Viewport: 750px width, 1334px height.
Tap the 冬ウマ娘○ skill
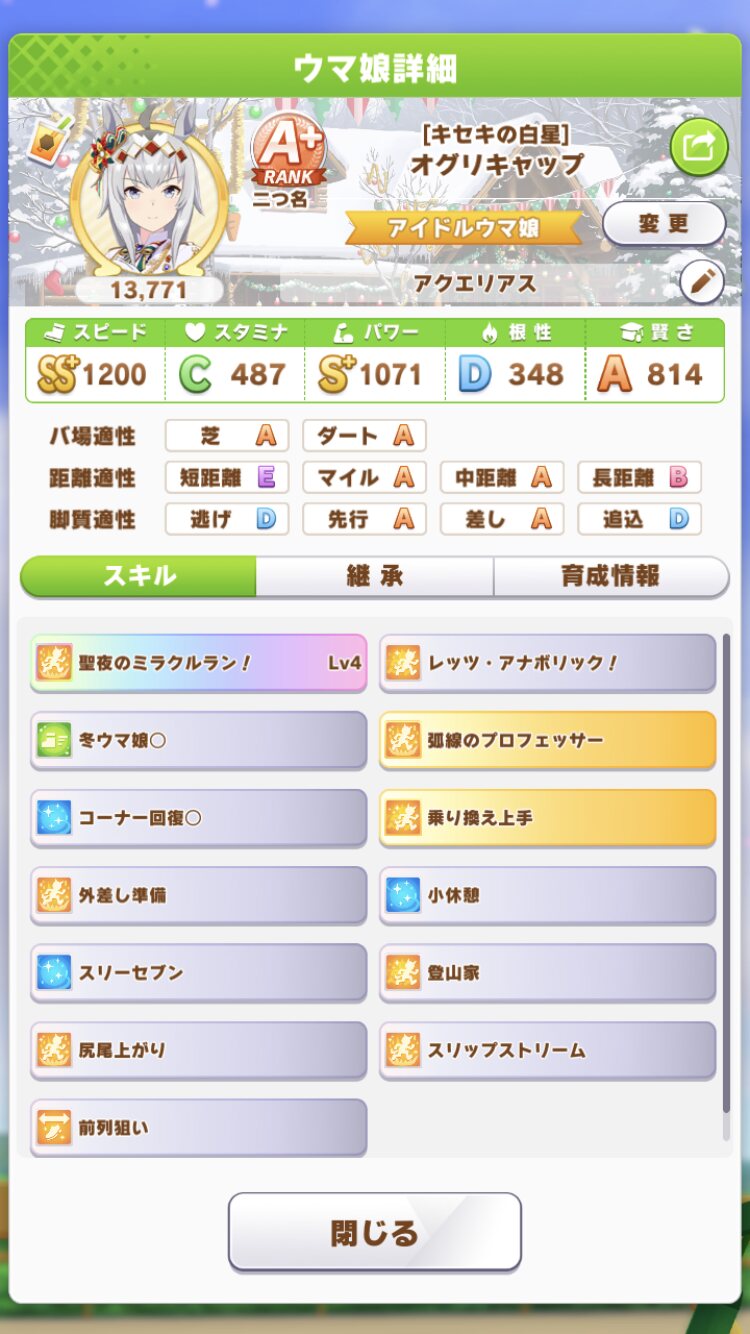[x=198, y=740]
